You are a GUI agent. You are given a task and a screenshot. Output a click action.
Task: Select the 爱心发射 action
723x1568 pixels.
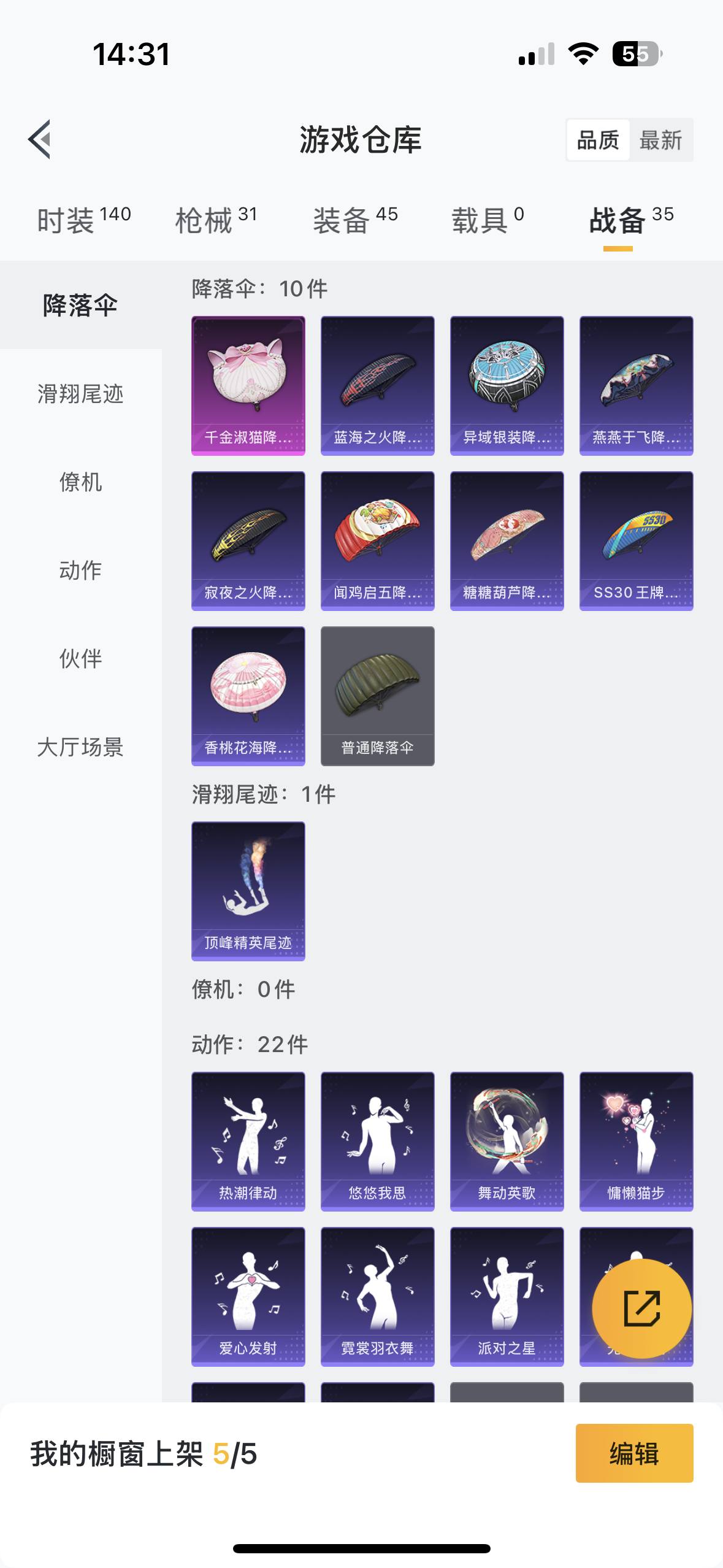click(248, 1297)
